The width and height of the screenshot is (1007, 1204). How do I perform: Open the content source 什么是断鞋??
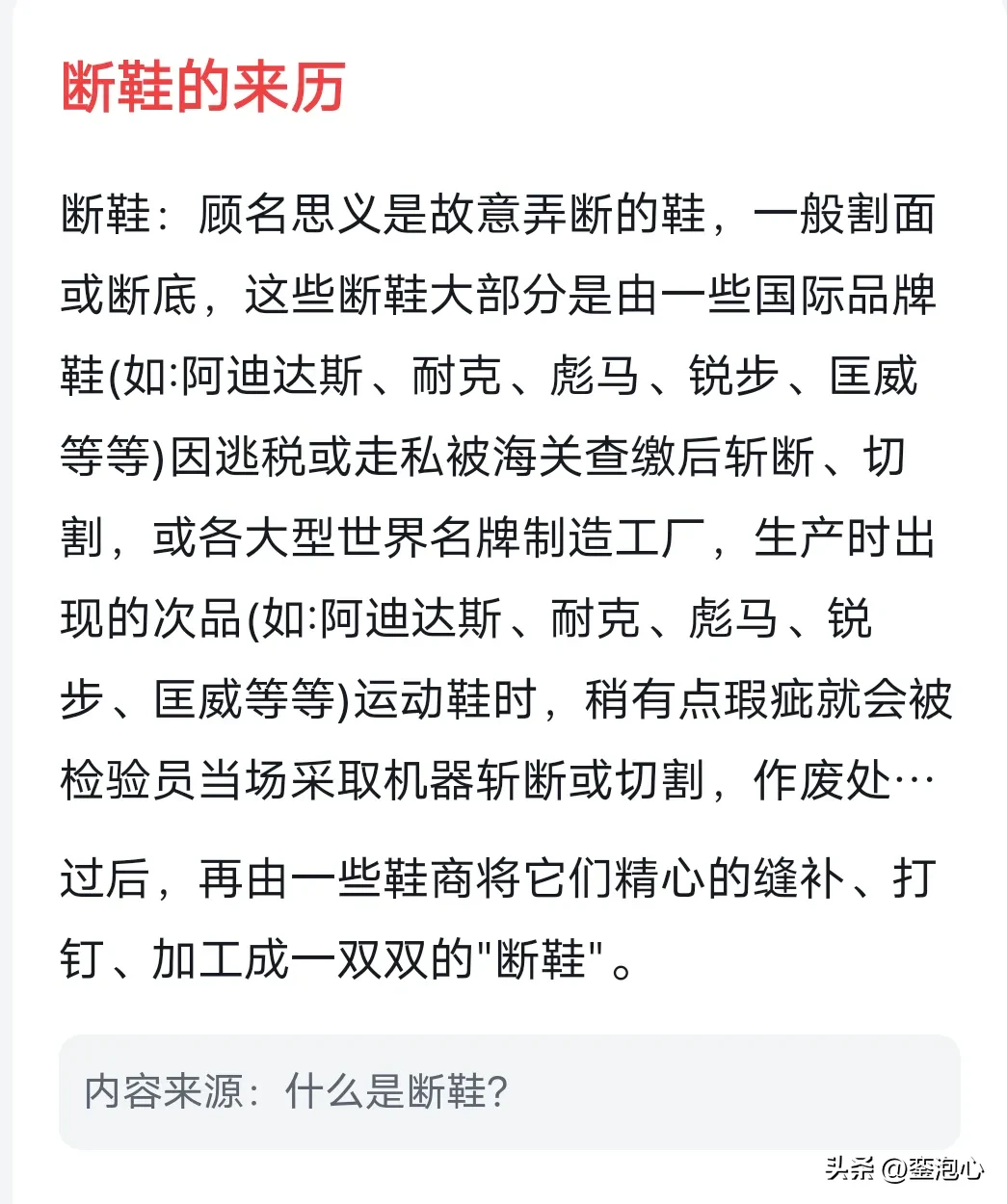pyautogui.click(x=395, y=1092)
